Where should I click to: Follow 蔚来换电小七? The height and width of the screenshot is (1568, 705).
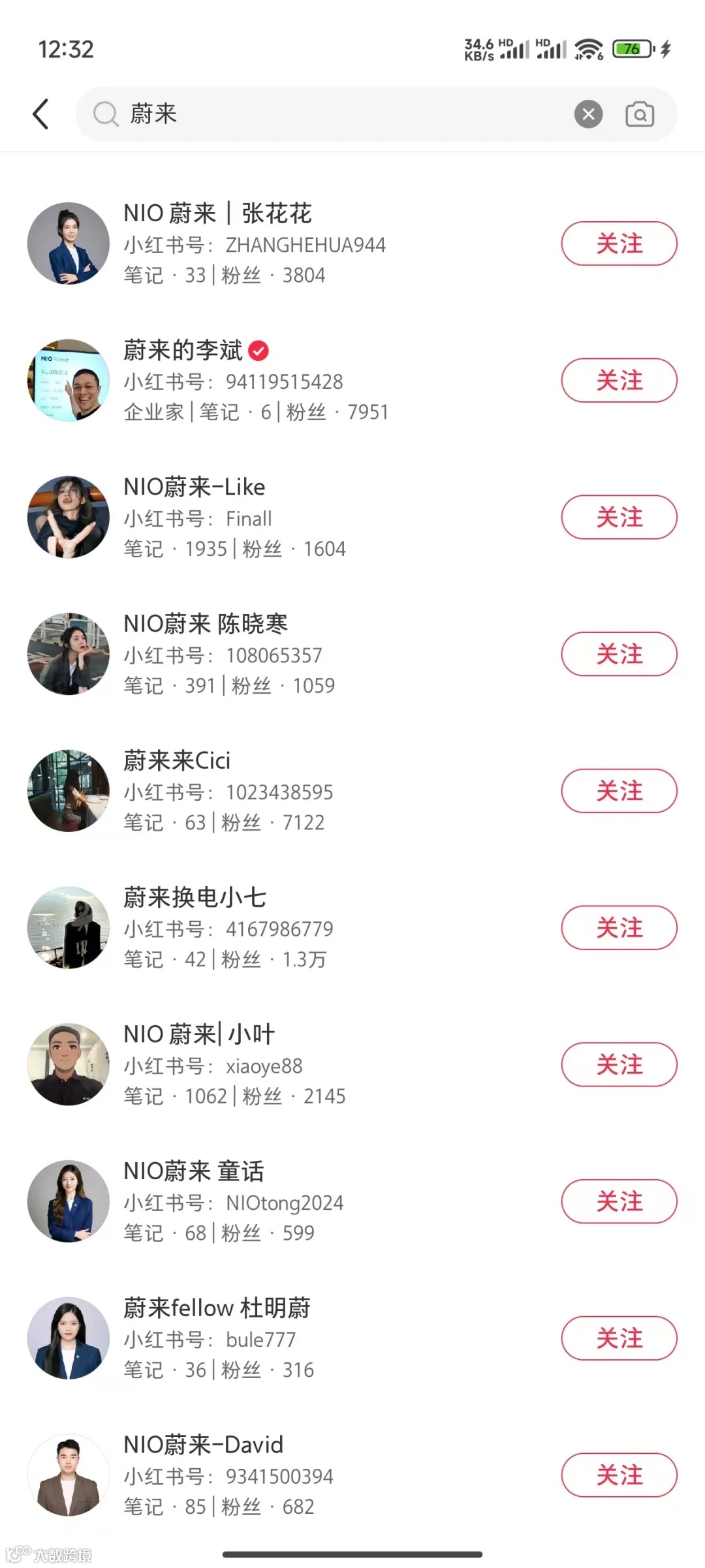click(x=619, y=928)
